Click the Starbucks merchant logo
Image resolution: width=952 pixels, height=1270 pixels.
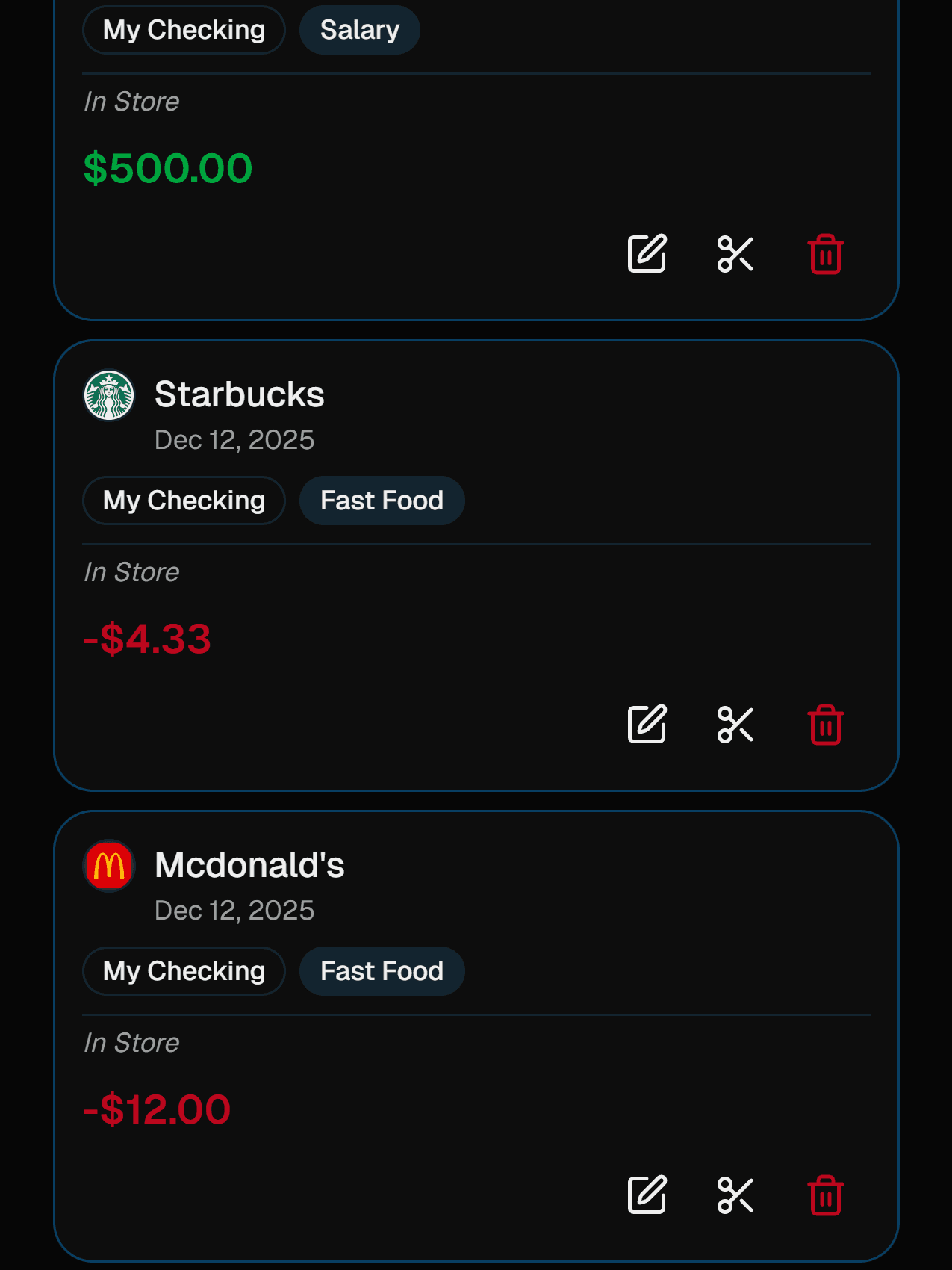[109, 394]
